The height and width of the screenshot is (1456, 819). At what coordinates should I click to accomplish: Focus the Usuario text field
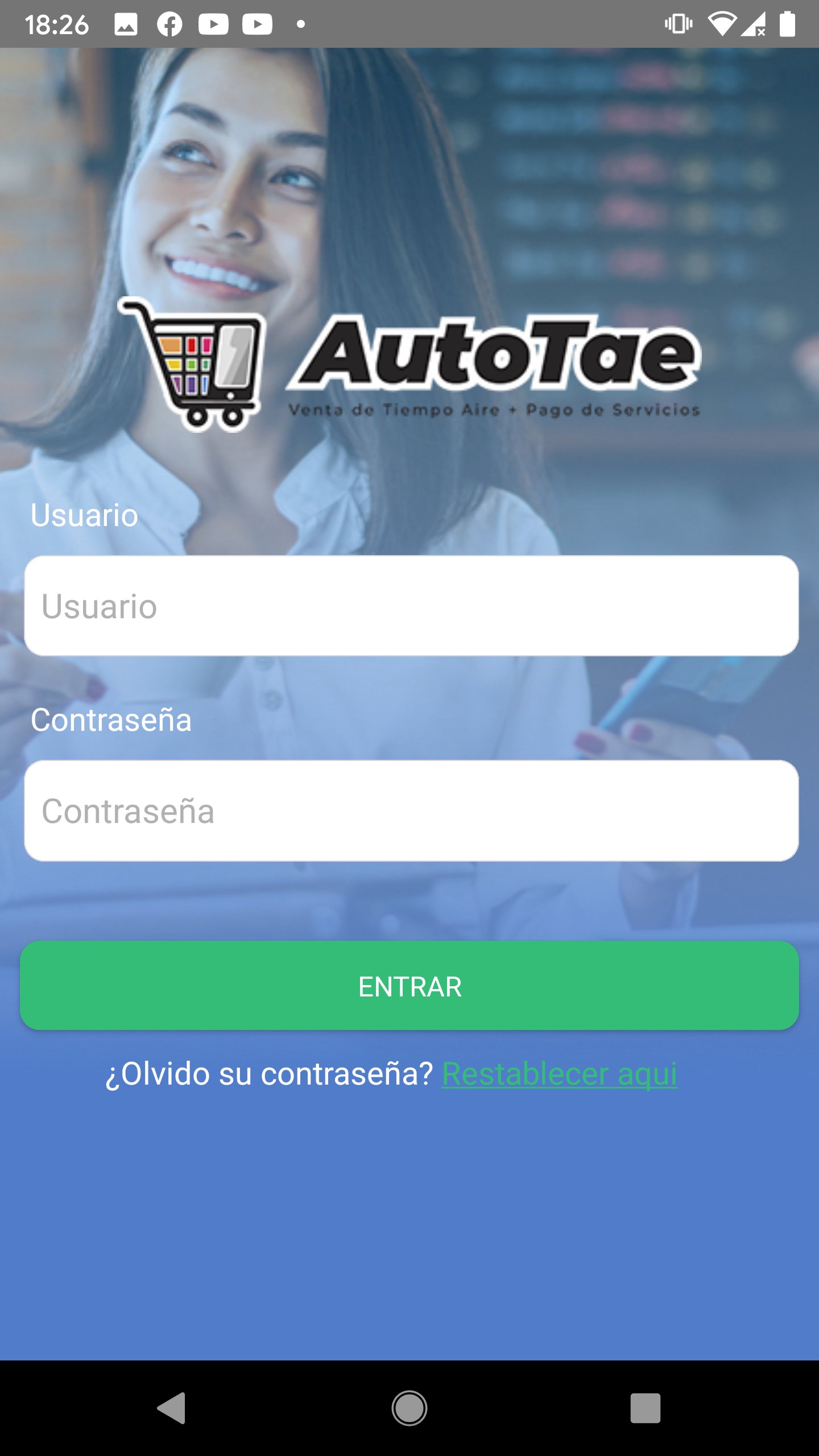coord(411,606)
